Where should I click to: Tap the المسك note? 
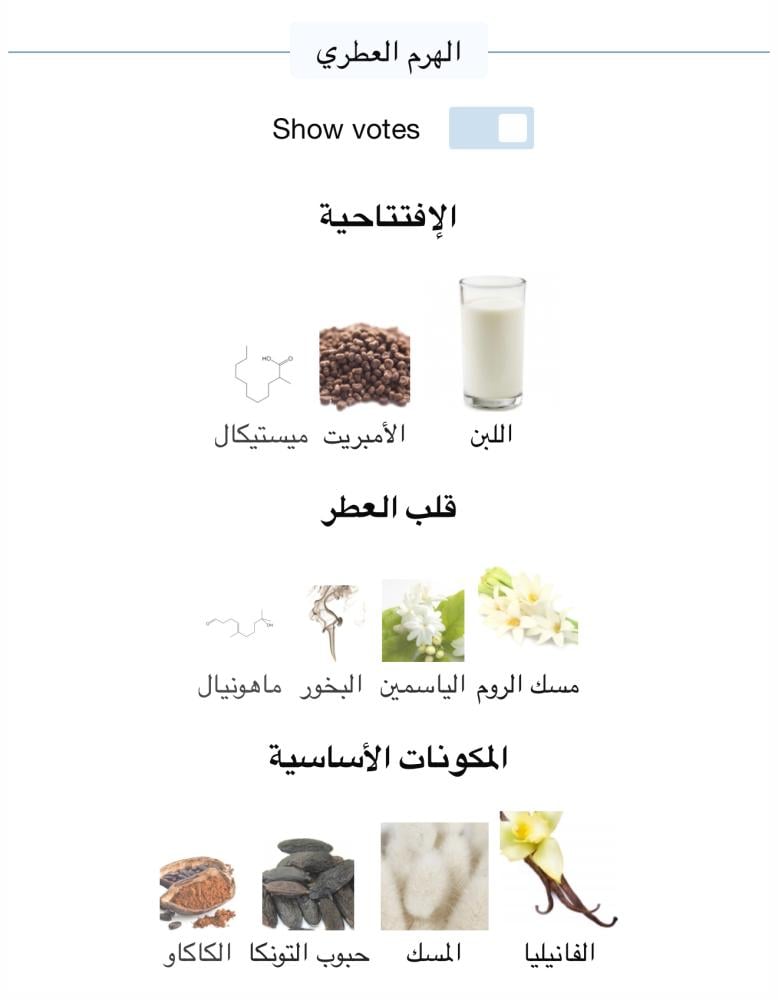[x=434, y=877]
